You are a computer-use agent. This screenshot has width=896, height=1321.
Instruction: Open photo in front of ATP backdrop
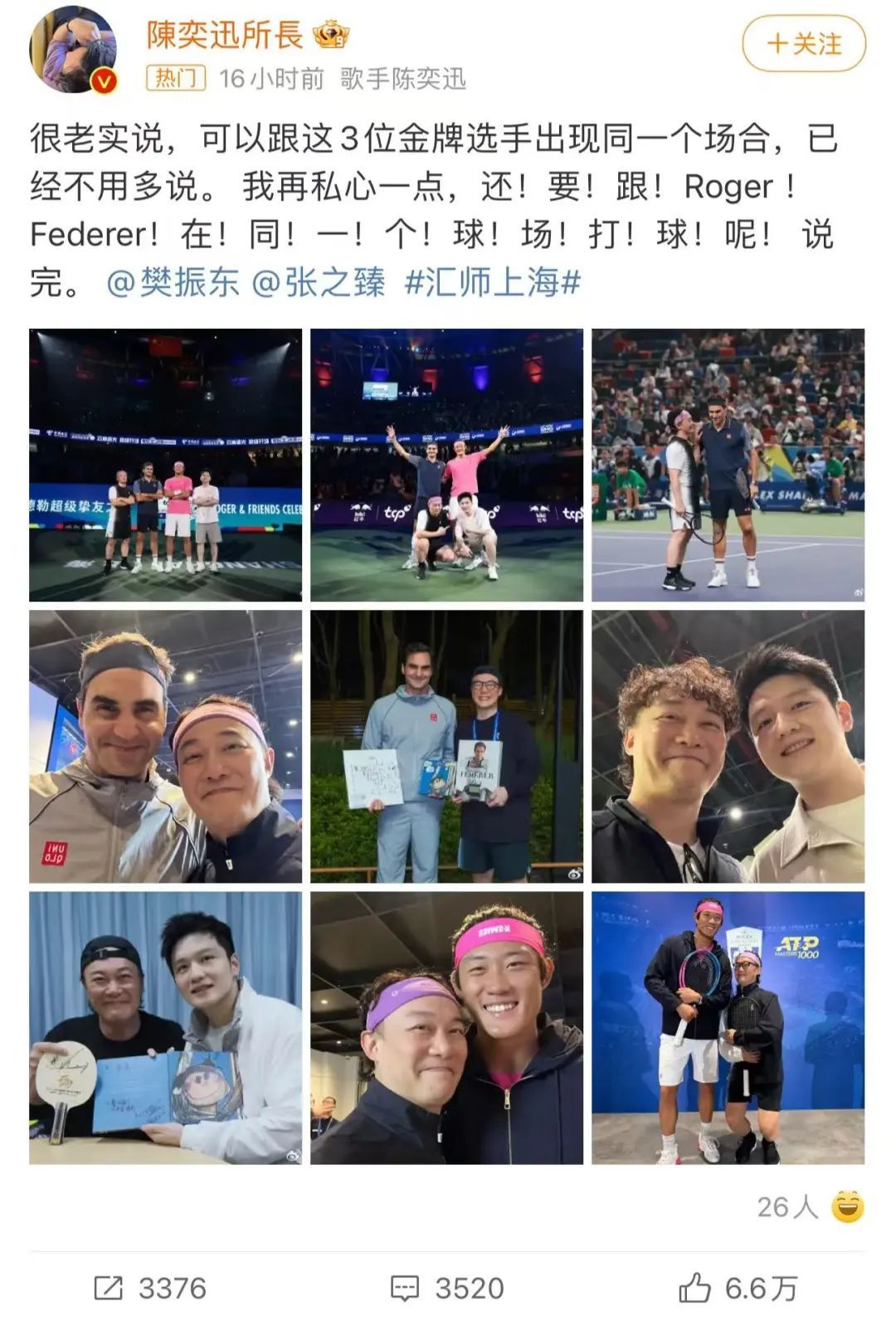coord(728,1027)
